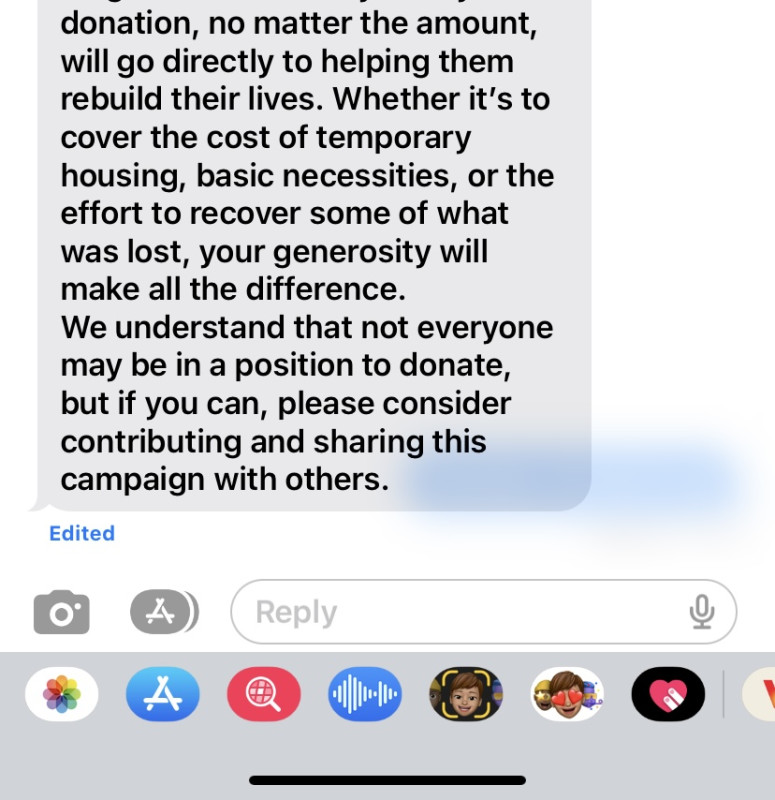Open Memoji Stickers with heart-eyes faces
Screen dimensions: 775x800
[x=567, y=694]
